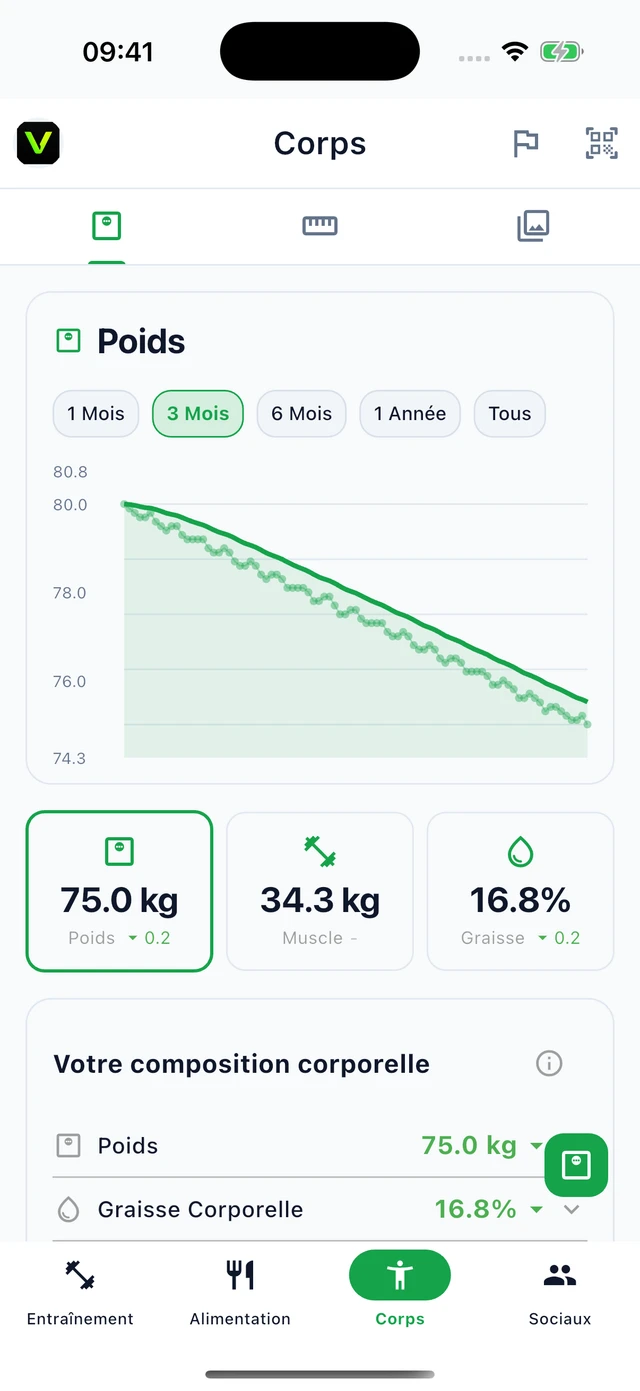Image resolution: width=640 pixels, height=1391 pixels.
Task: Switch to the Sociaux tab
Action: pyautogui.click(x=560, y=1290)
